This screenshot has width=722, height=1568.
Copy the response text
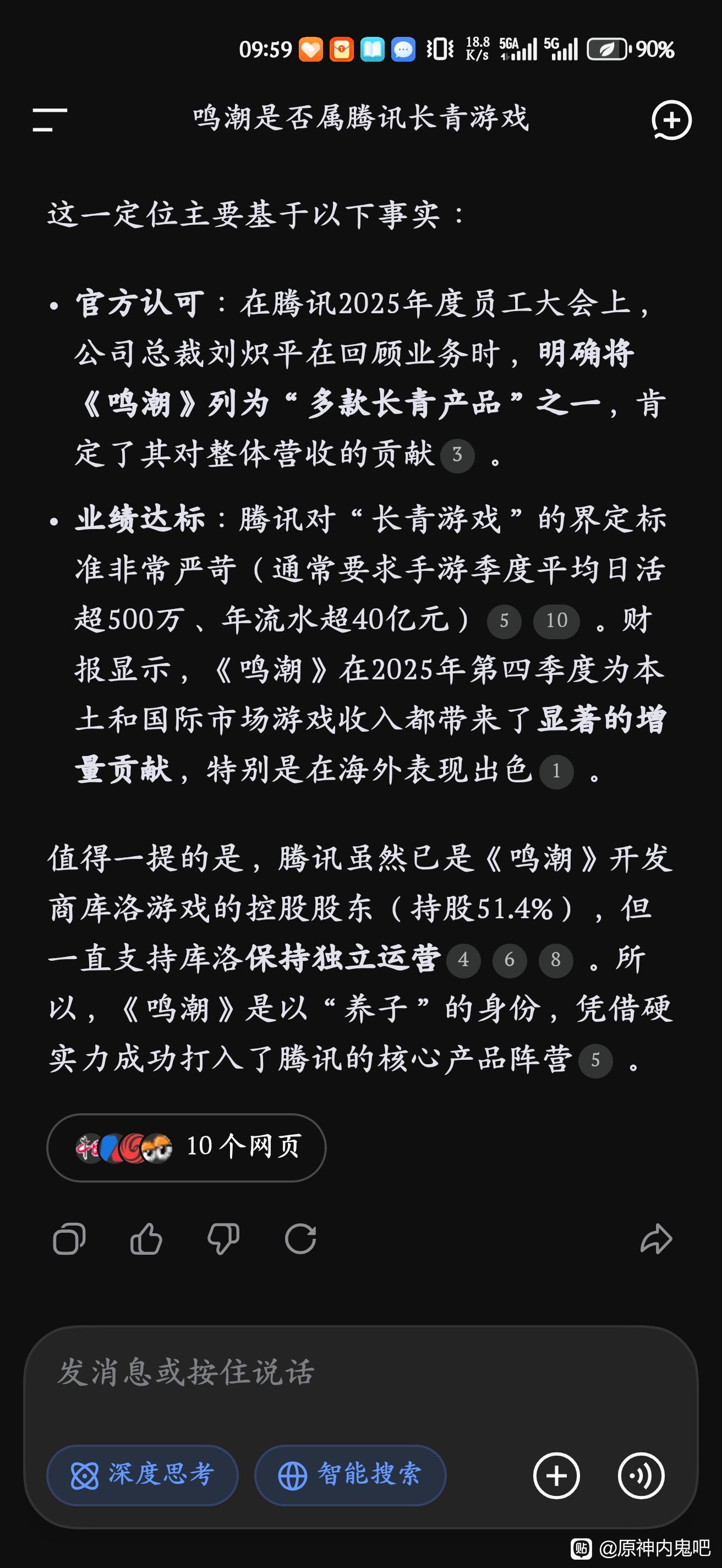69,1239
